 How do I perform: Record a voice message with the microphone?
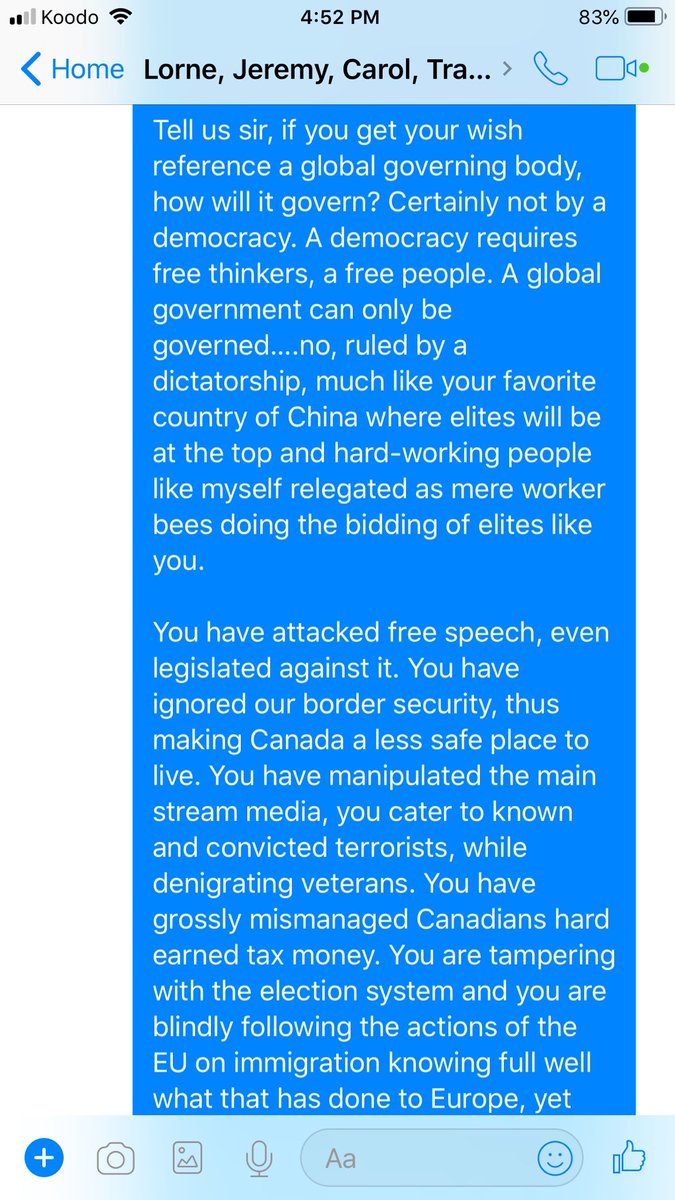click(x=260, y=1159)
